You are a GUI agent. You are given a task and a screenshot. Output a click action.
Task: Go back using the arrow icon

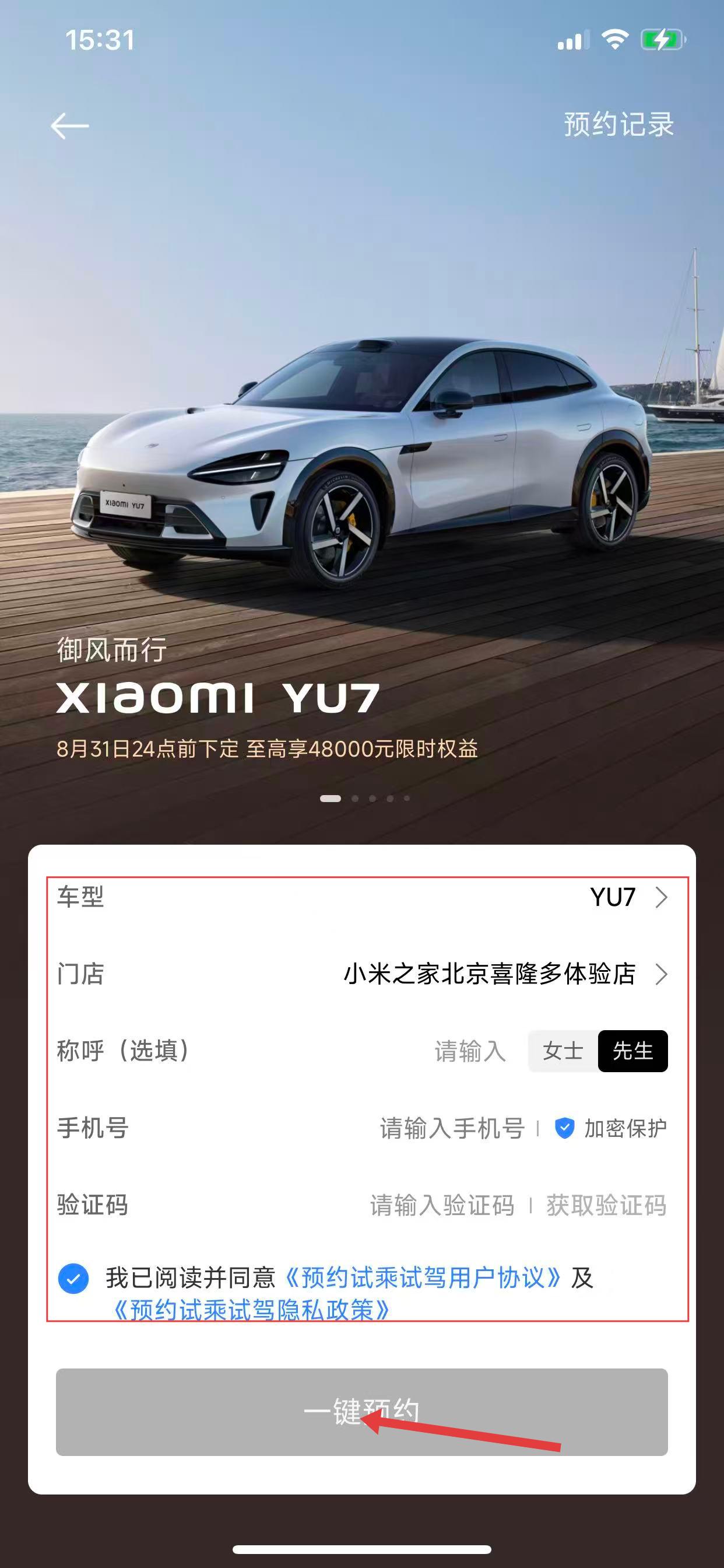[69, 126]
